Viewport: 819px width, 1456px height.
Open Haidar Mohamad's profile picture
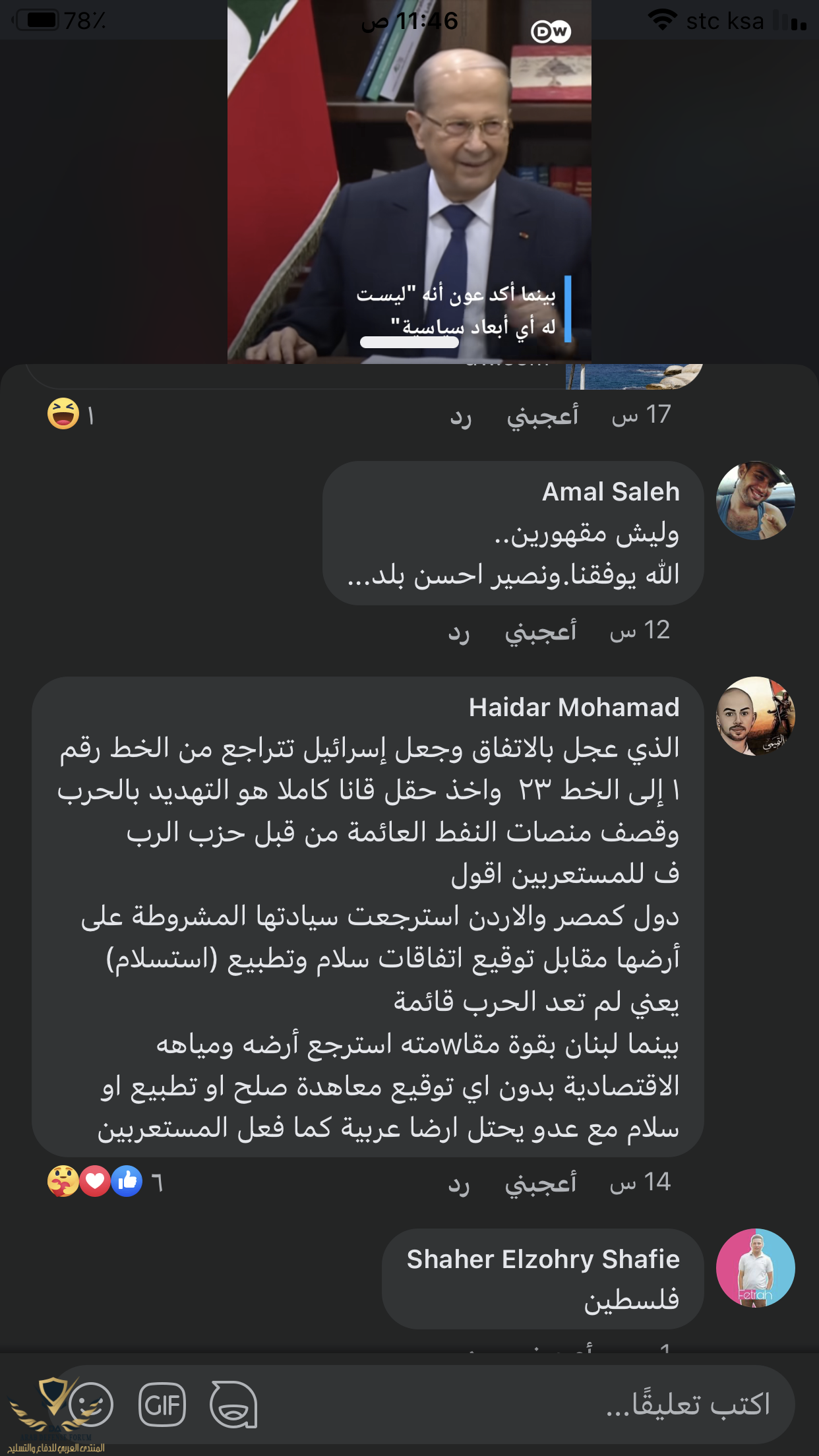[755, 716]
